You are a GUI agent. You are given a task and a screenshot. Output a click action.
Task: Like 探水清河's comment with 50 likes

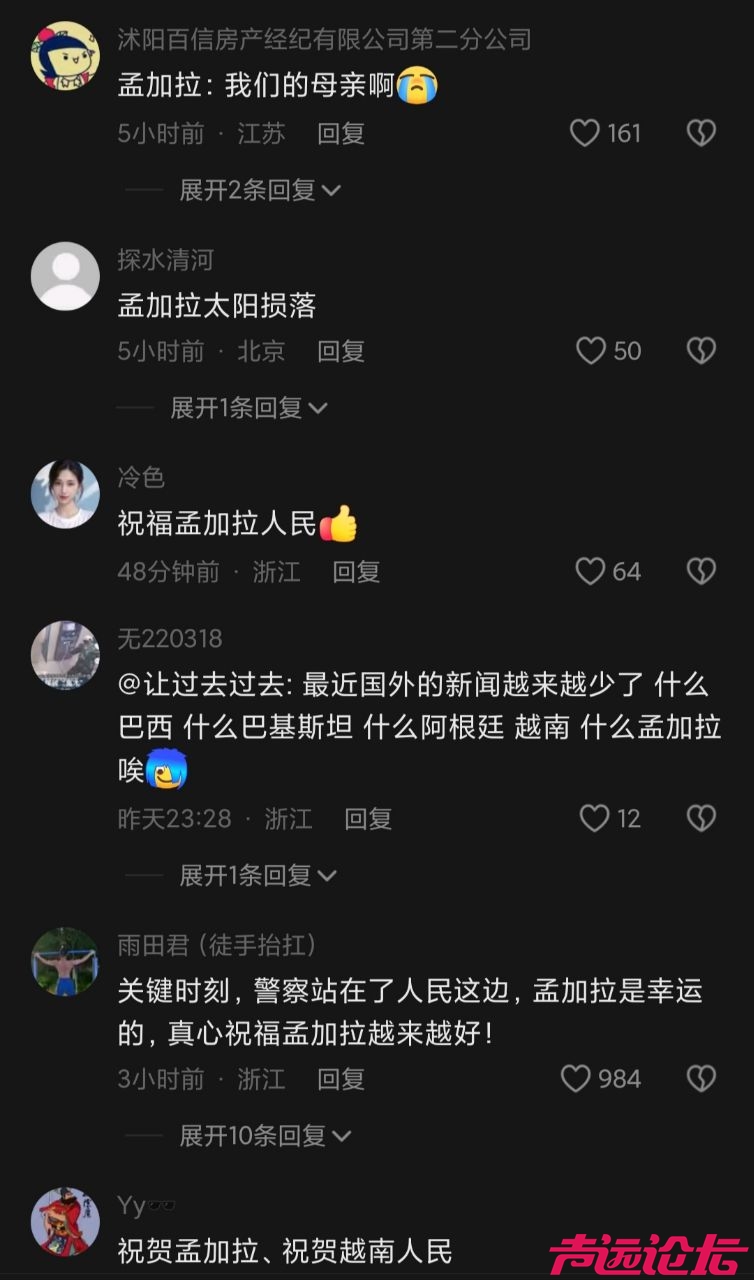pos(591,351)
